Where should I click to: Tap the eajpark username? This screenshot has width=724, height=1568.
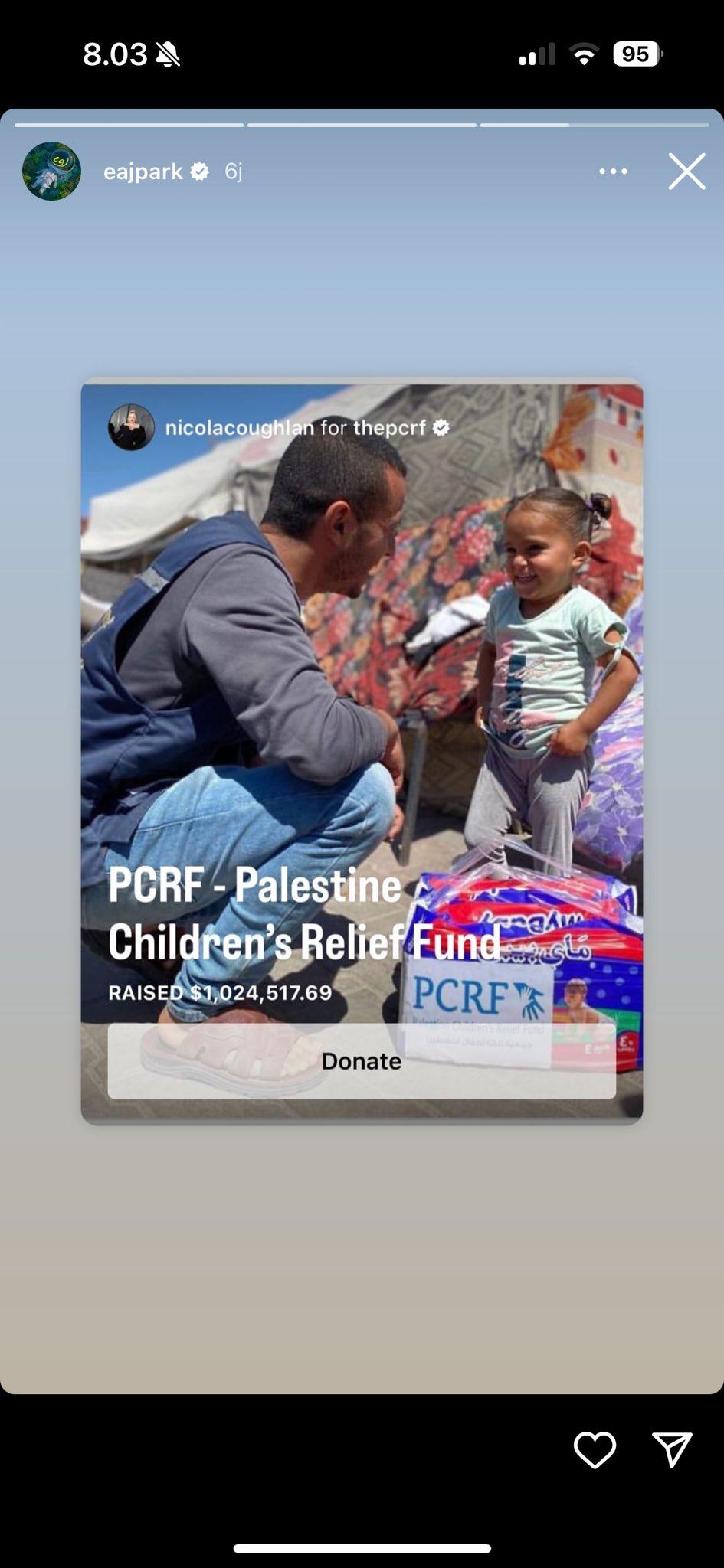143,171
